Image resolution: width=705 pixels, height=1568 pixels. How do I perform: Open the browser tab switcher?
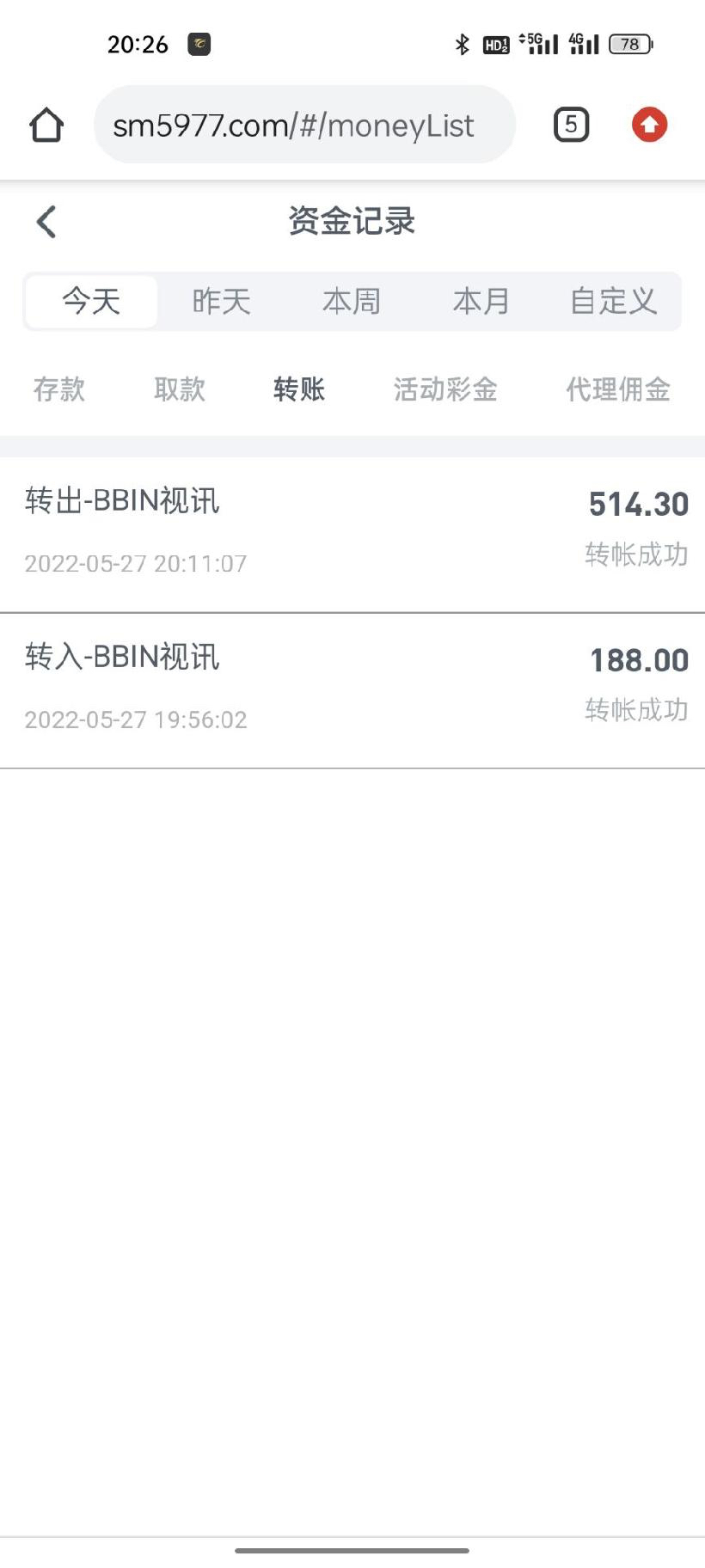[571, 125]
